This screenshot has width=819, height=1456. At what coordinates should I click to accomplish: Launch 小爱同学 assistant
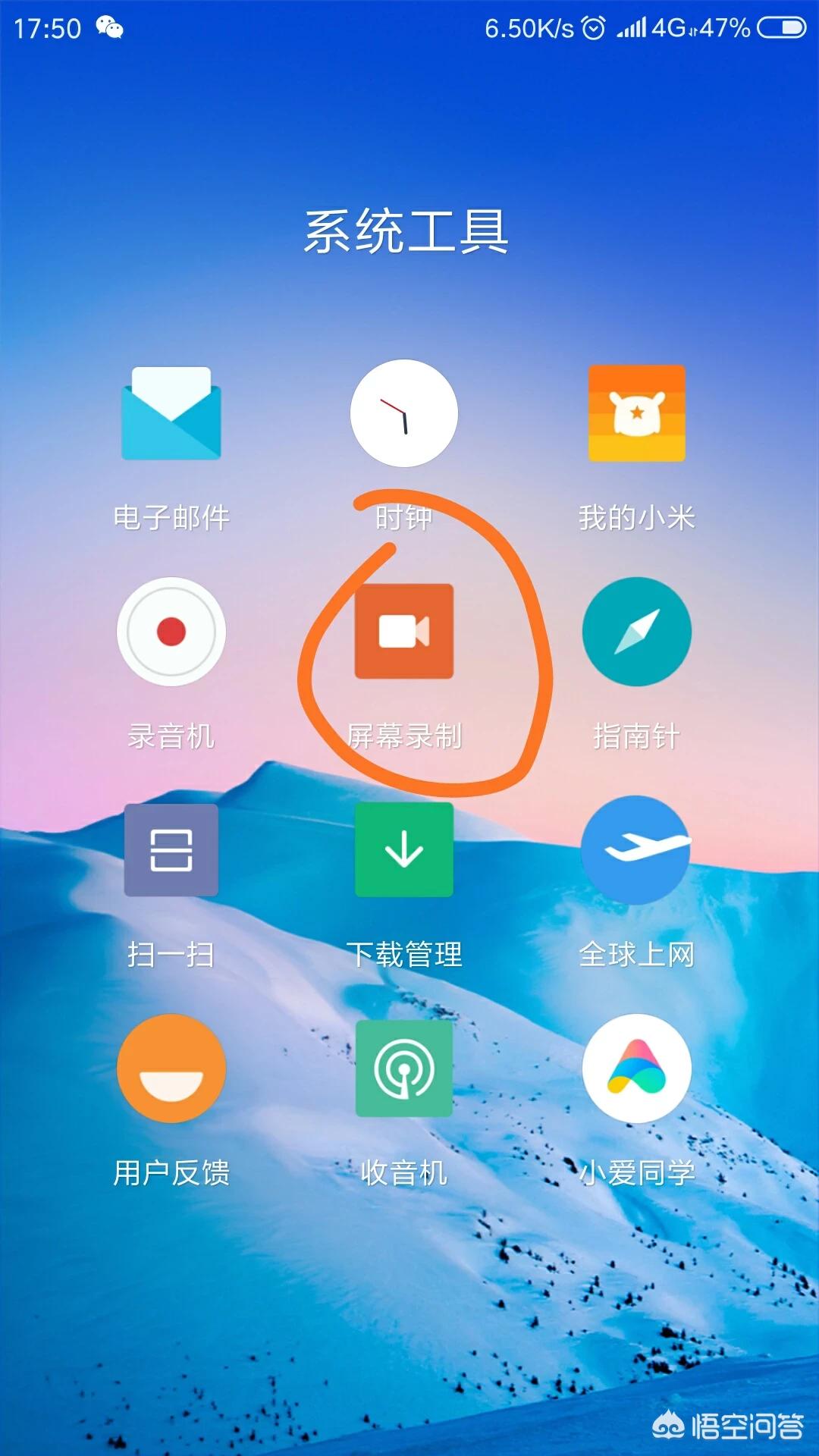(637, 1068)
